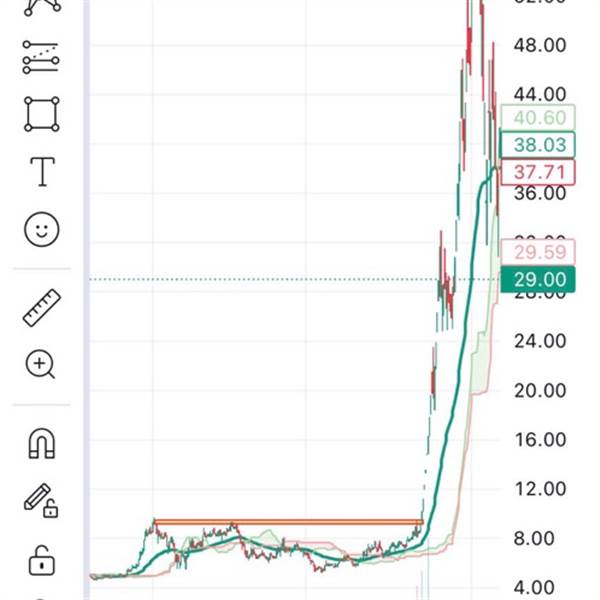Choose the rectangle shape tool
600x600 pixels.
click(x=41, y=114)
